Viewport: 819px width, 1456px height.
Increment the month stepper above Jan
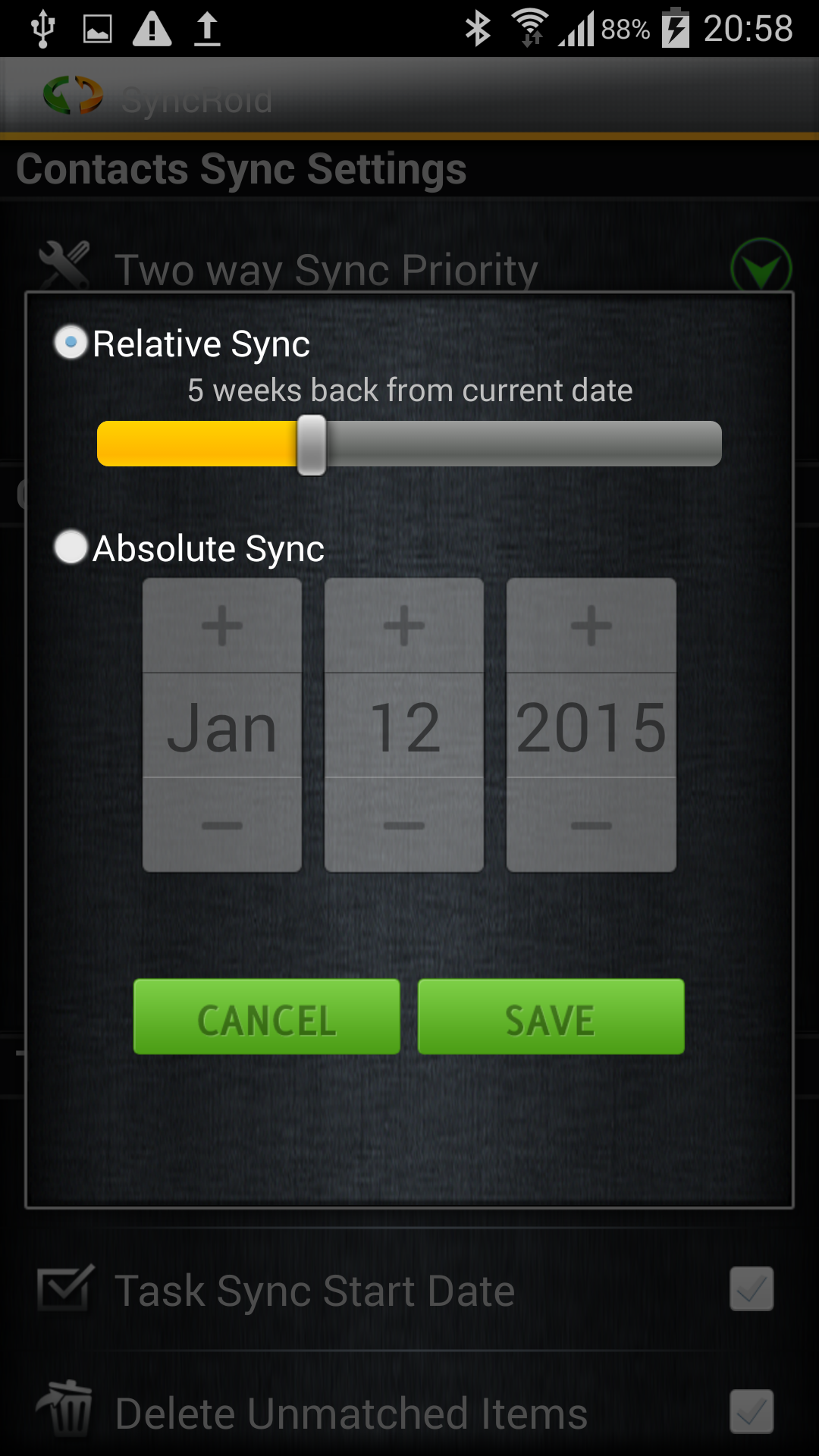pos(221,626)
